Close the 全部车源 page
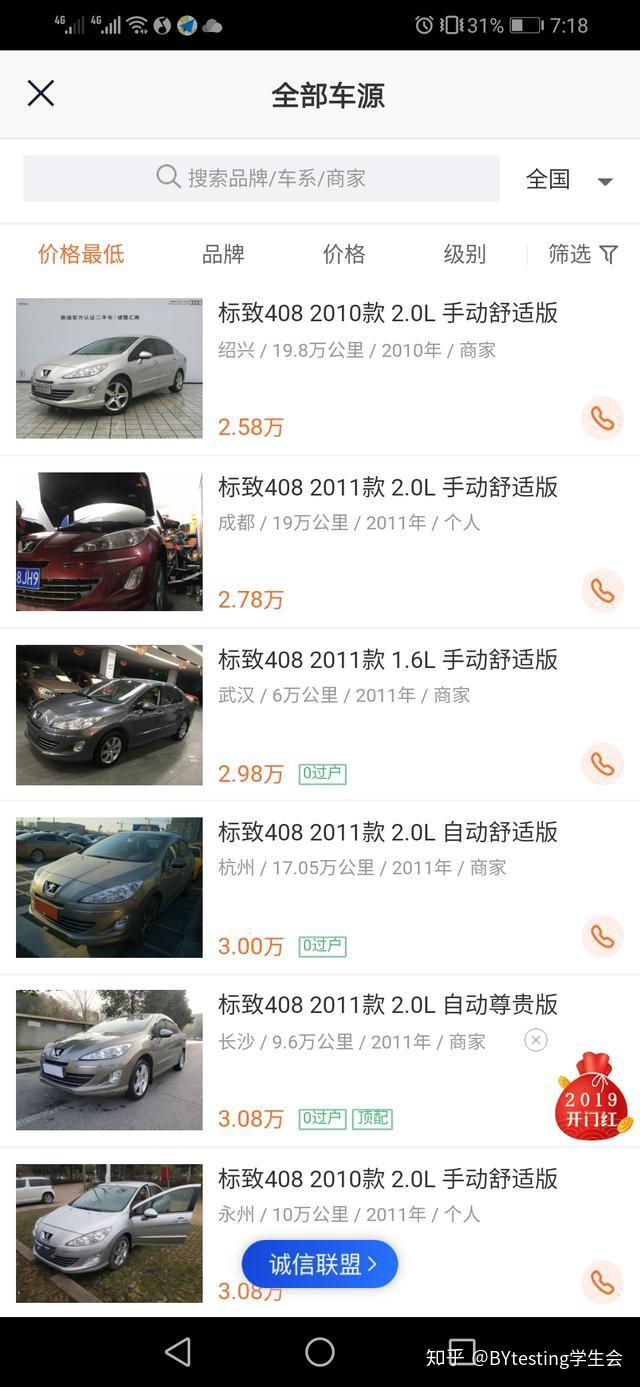 pyautogui.click(x=41, y=94)
